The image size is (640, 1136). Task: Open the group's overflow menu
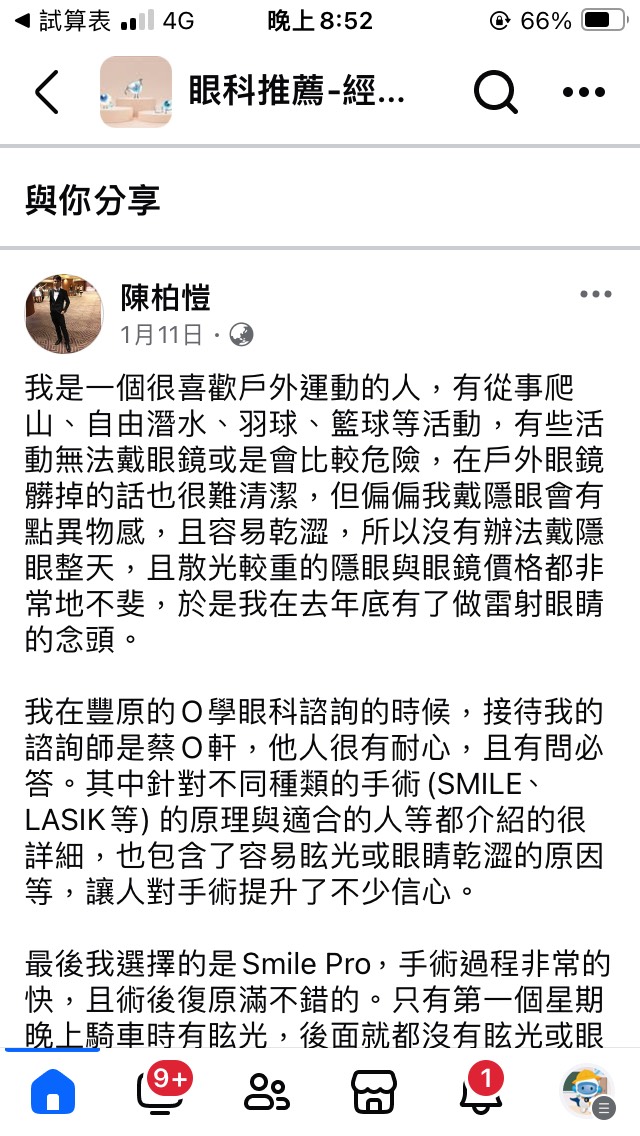(x=584, y=92)
